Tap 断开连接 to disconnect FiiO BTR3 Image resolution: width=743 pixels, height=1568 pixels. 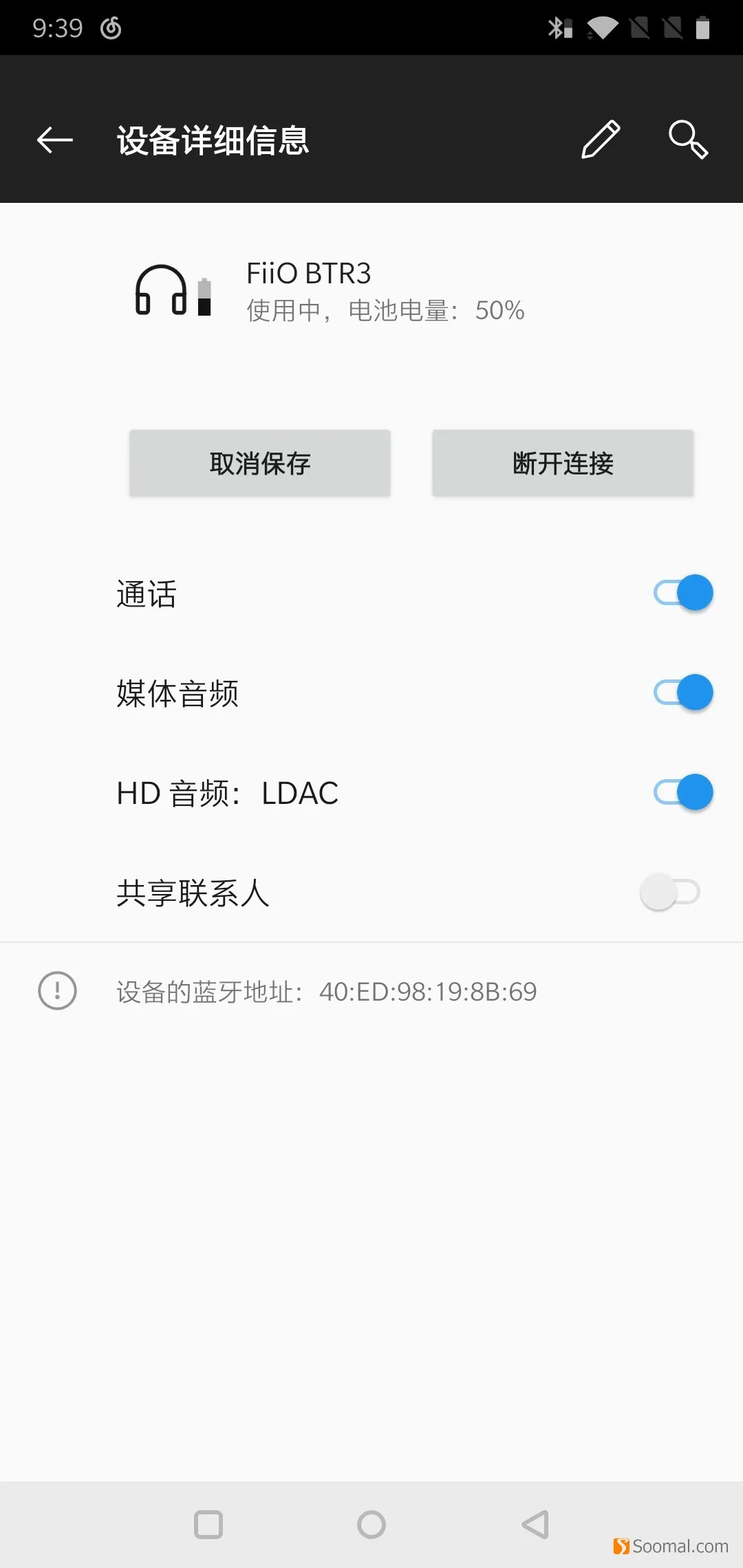[x=563, y=463]
